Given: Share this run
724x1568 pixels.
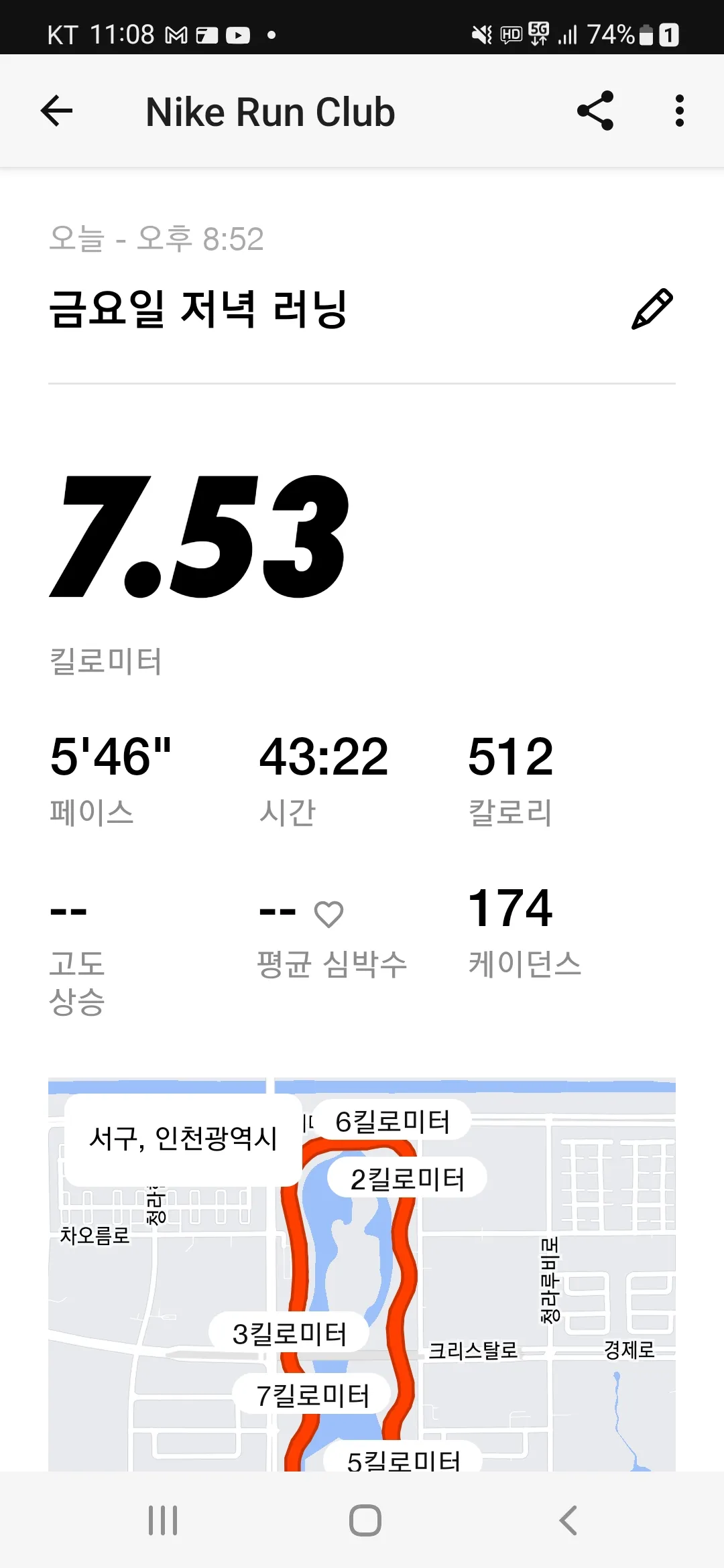Looking at the screenshot, I should pos(595,111).
